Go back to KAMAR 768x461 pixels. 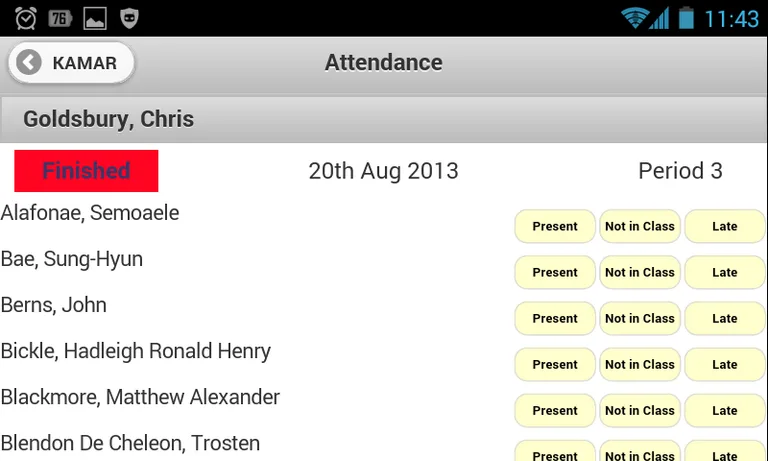coord(71,63)
